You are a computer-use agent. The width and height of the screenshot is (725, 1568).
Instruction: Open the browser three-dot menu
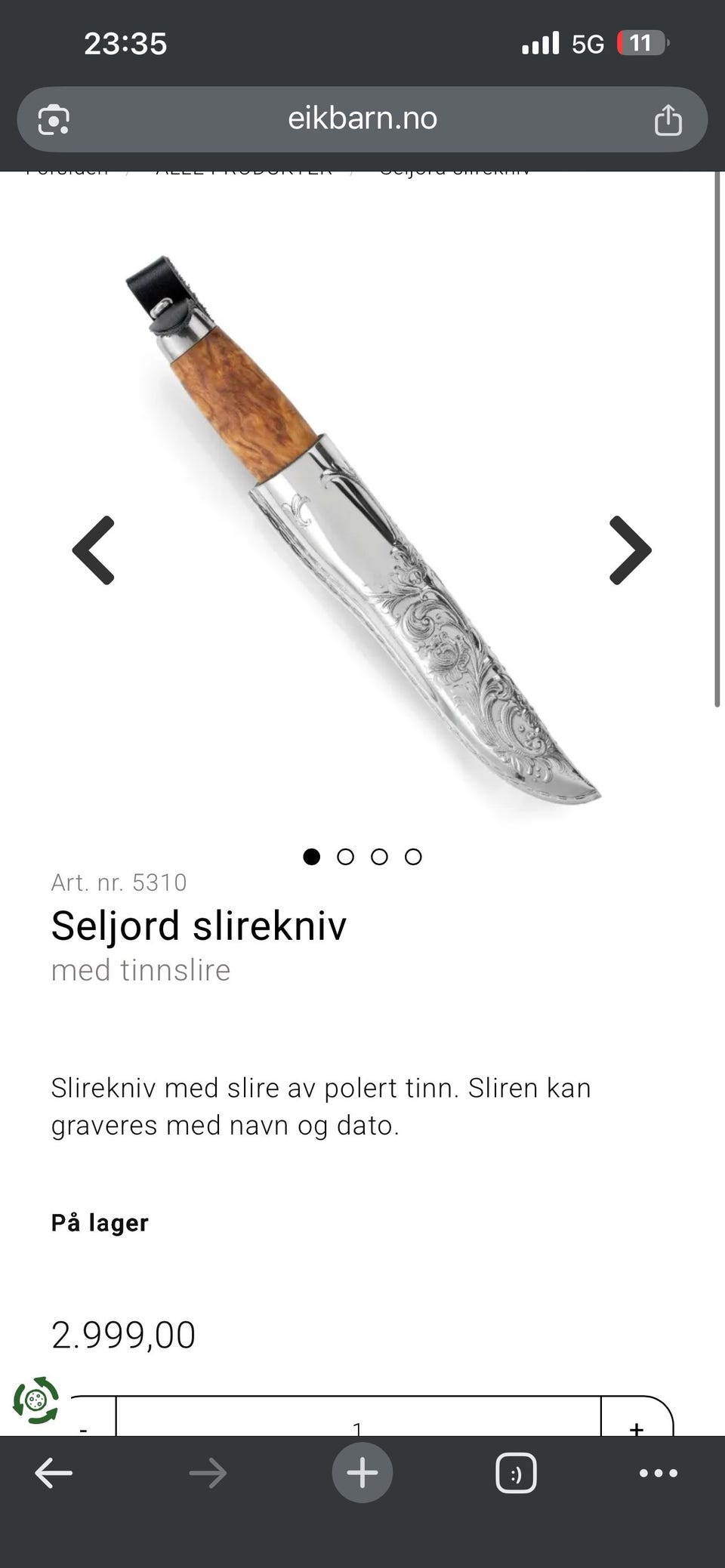659,1473
